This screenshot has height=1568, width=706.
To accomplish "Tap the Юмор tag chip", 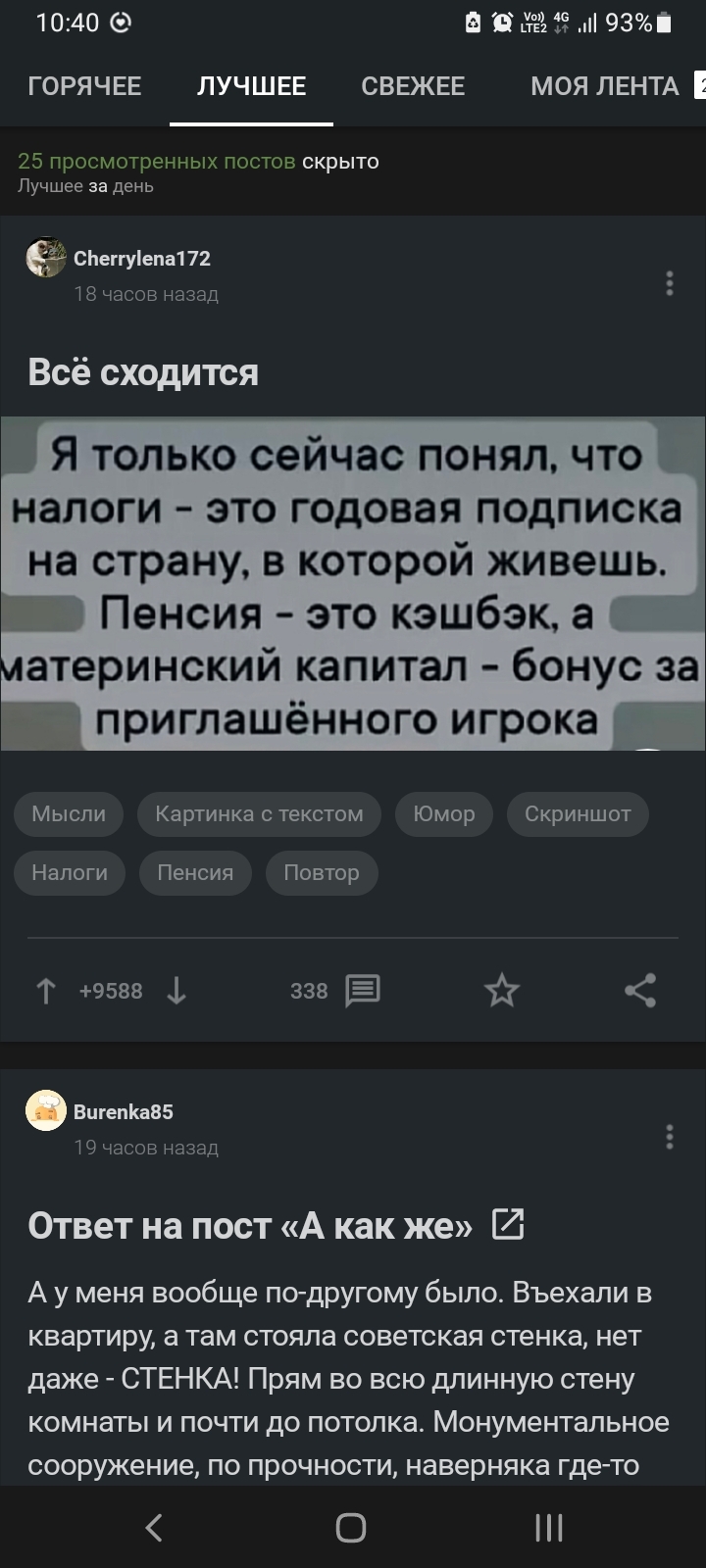I will (x=444, y=813).
